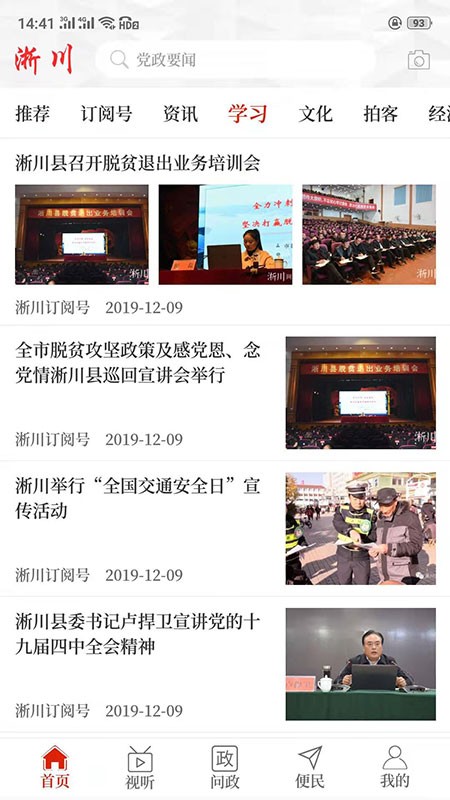The image size is (450, 800).
Task: Switch to the 视听 bottom tab
Action: tap(140, 767)
